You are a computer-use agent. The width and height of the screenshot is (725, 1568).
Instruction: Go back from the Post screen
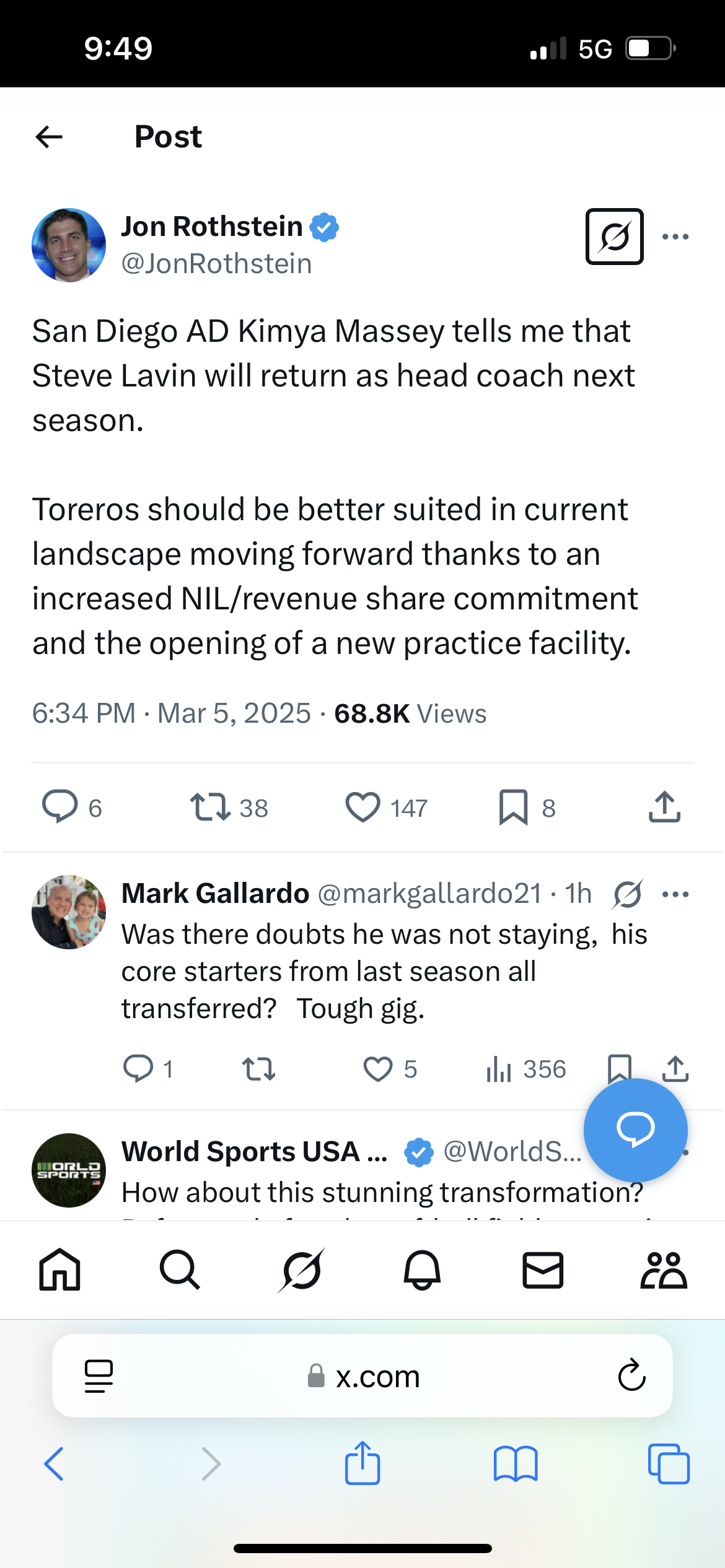(x=50, y=137)
